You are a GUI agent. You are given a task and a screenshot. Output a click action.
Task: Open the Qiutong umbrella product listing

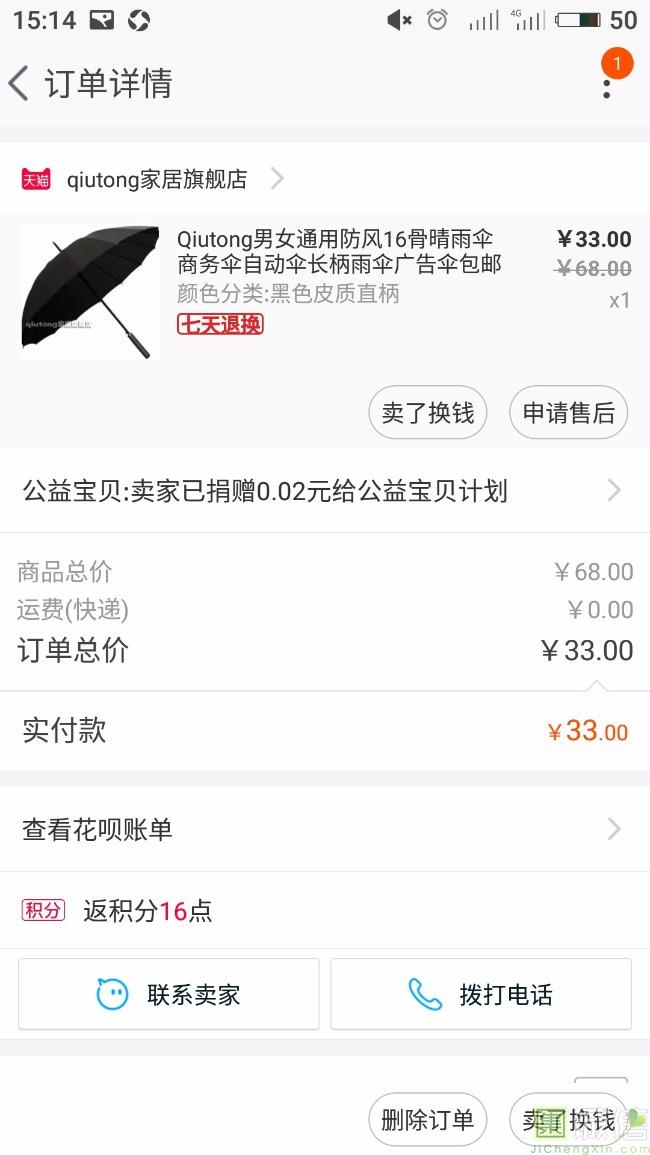(338, 252)
